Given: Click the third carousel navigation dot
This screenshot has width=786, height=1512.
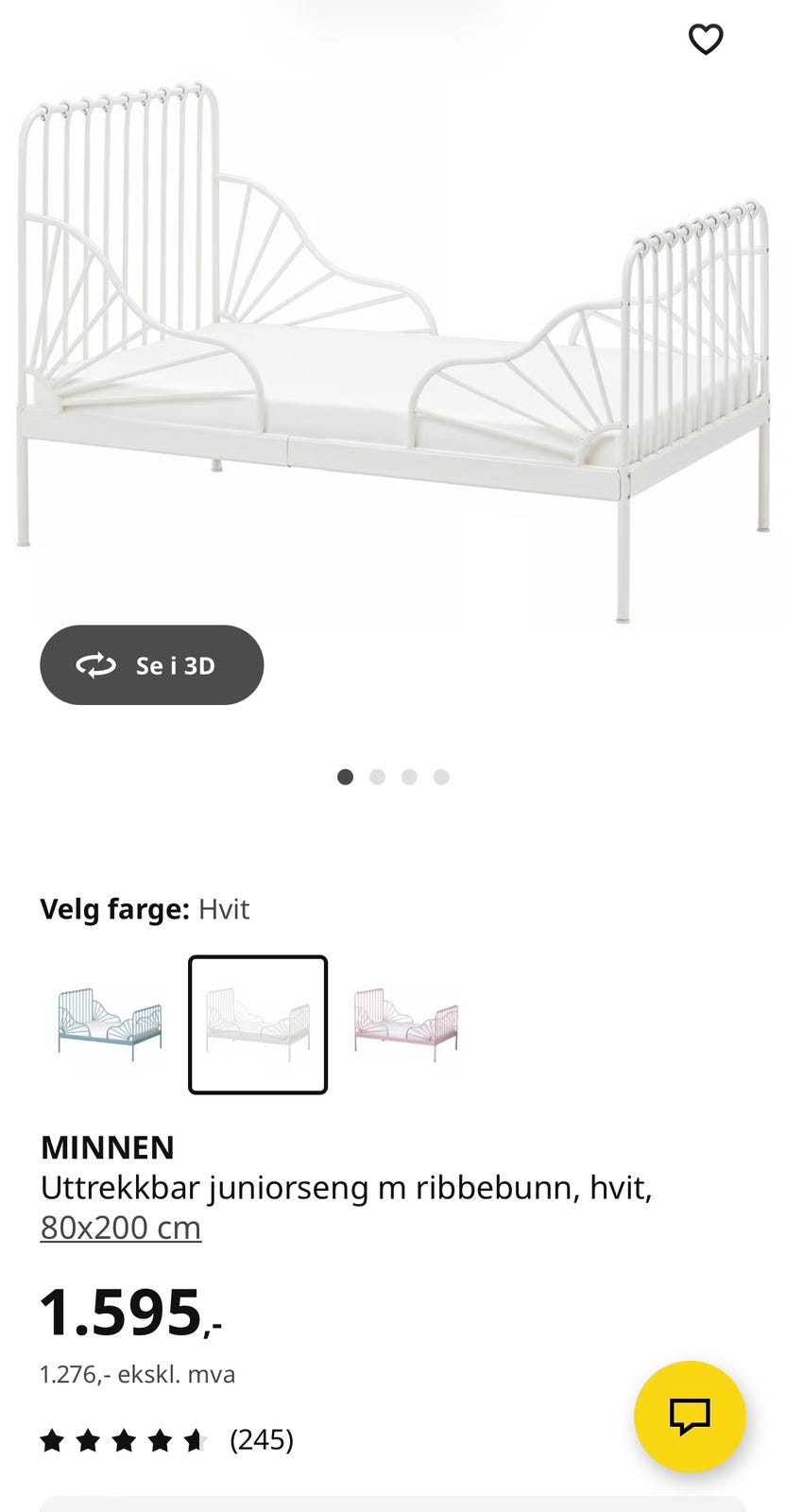Looking at the screenshot, I should [x=408, y=777].
